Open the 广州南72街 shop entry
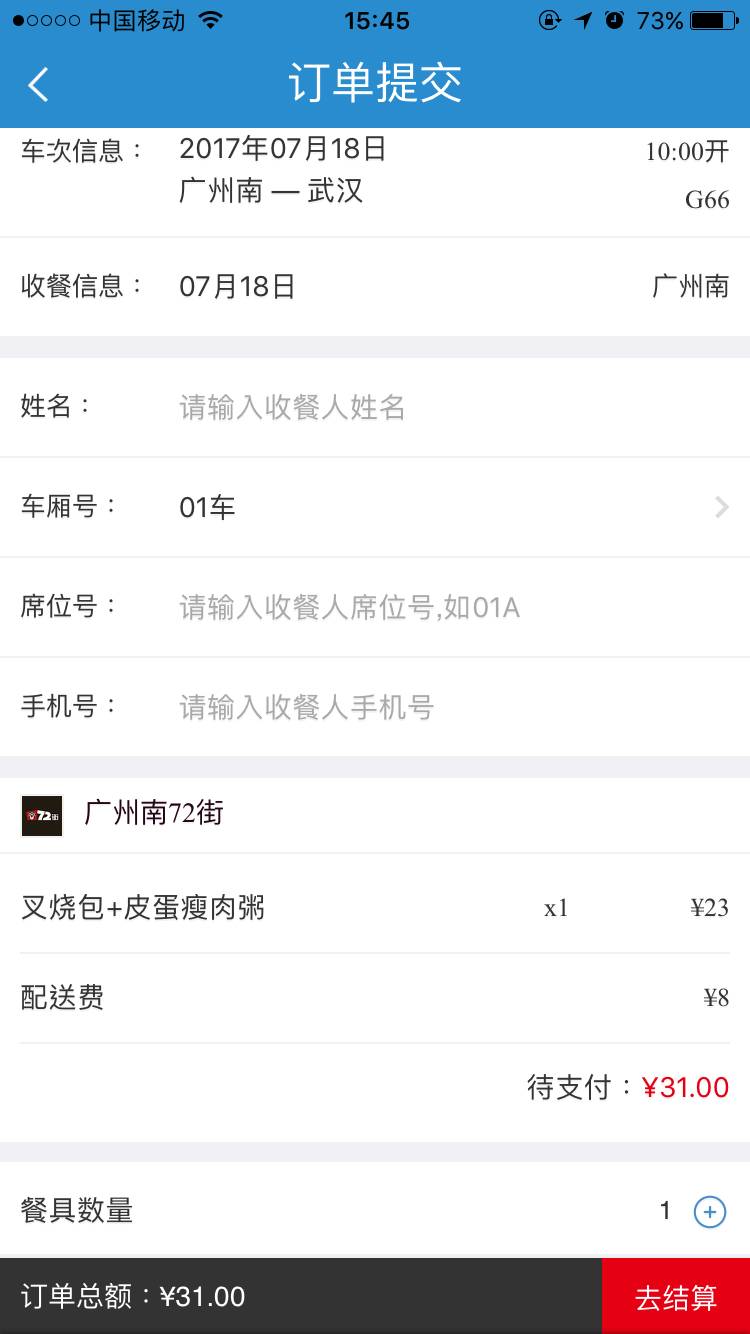Screen dimensions: 750x1334 (153, 813)
